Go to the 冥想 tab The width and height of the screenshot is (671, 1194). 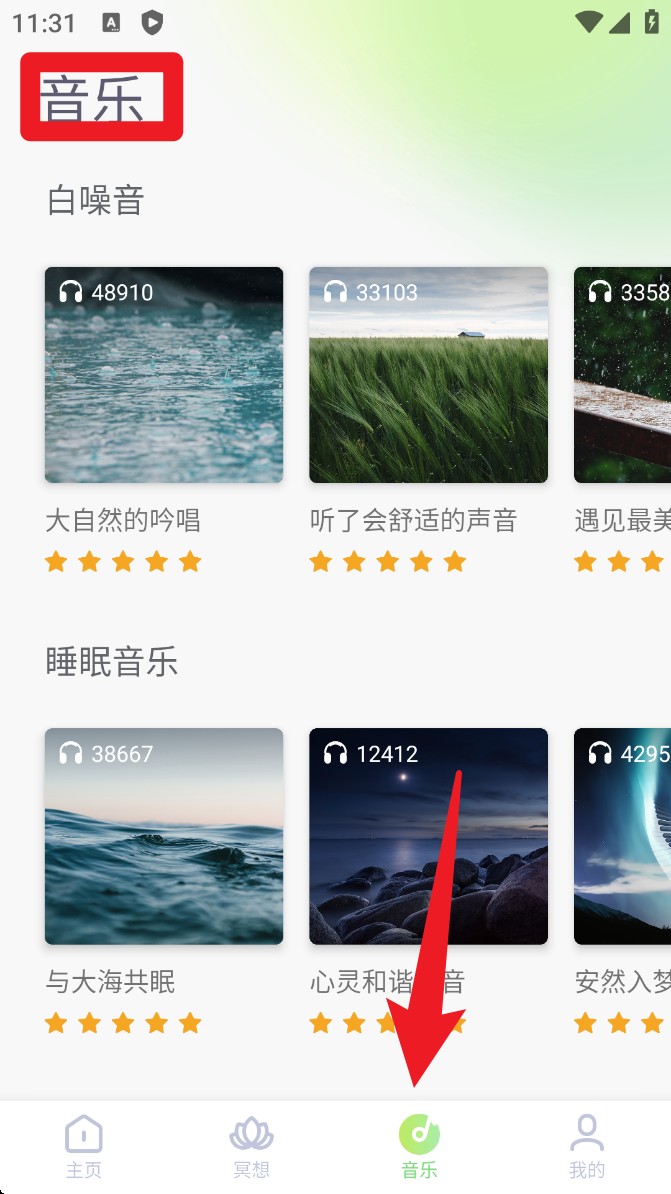(x=251, y=1146)
